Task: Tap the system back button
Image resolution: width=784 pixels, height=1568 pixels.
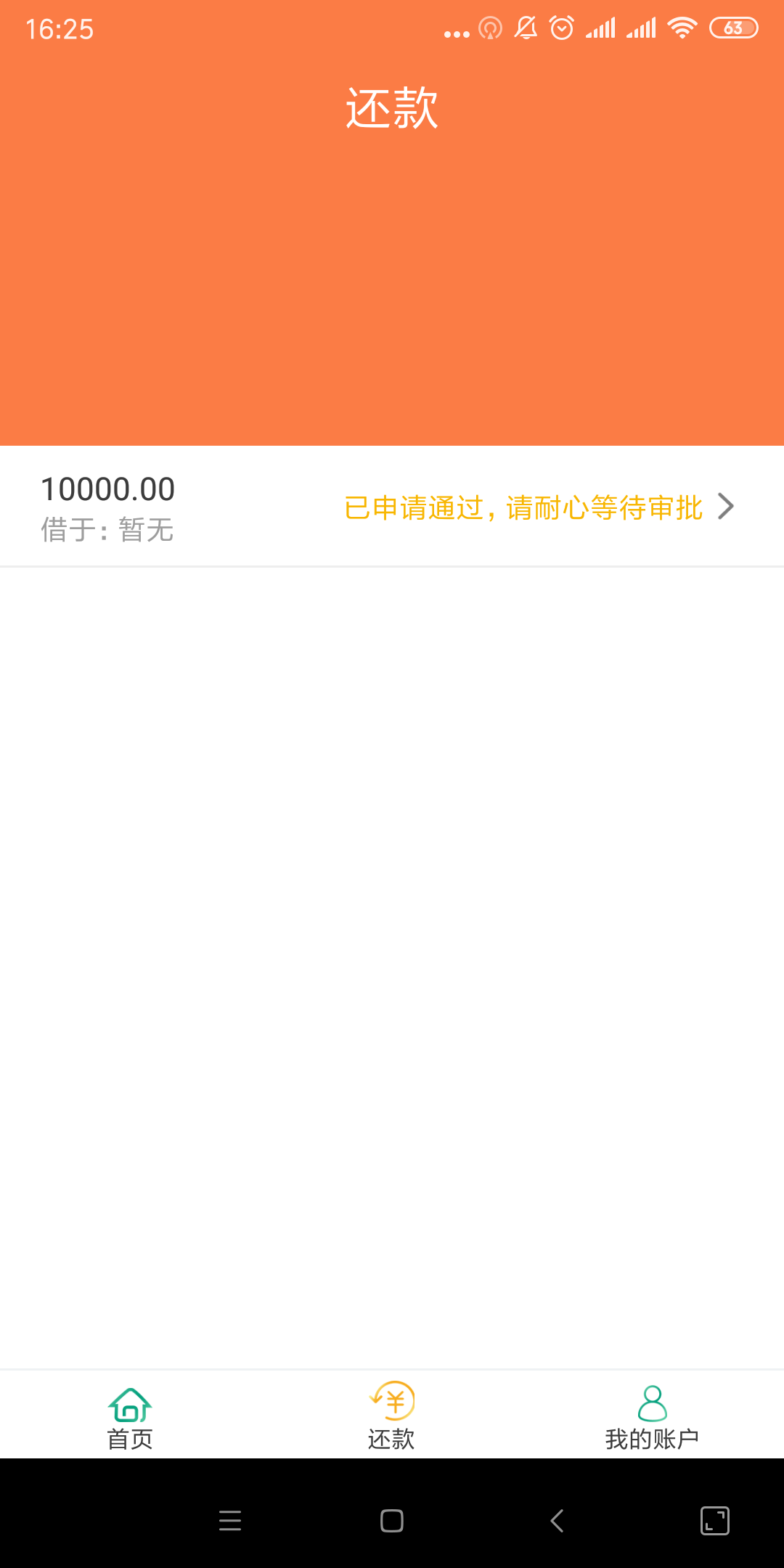Action: (557, 1520)
